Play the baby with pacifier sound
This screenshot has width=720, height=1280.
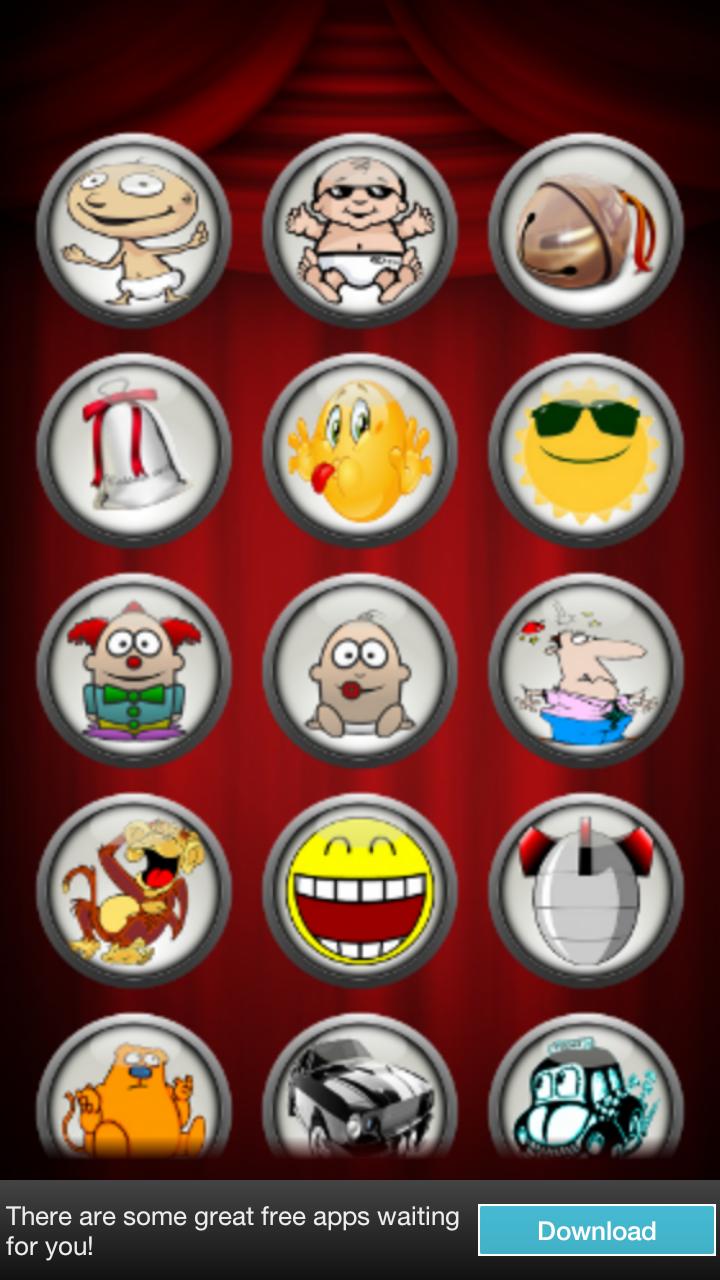click(360, 670)
